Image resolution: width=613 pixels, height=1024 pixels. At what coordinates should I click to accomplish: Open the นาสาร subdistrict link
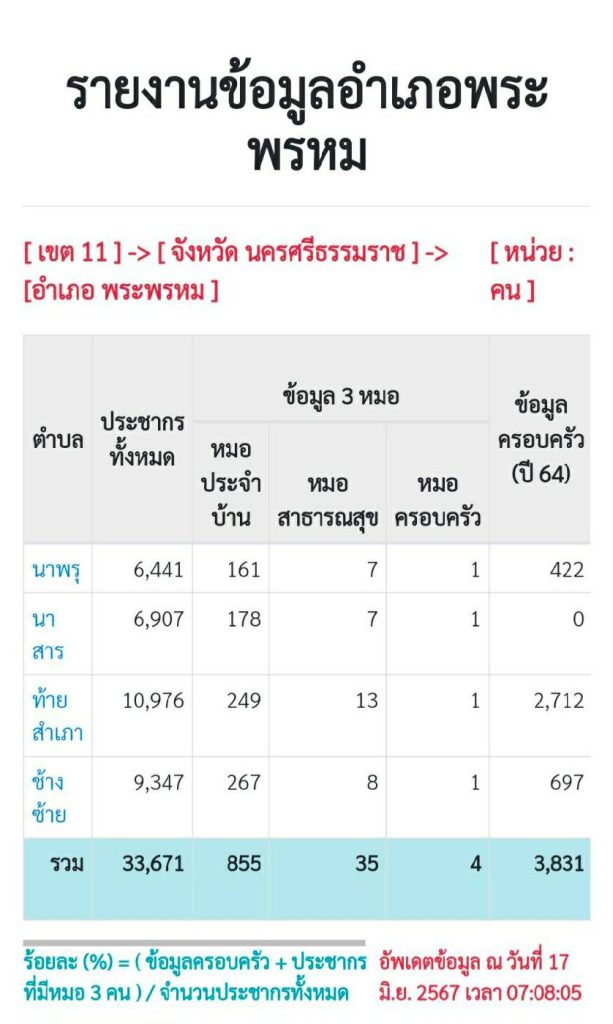[x=48, y=635]
